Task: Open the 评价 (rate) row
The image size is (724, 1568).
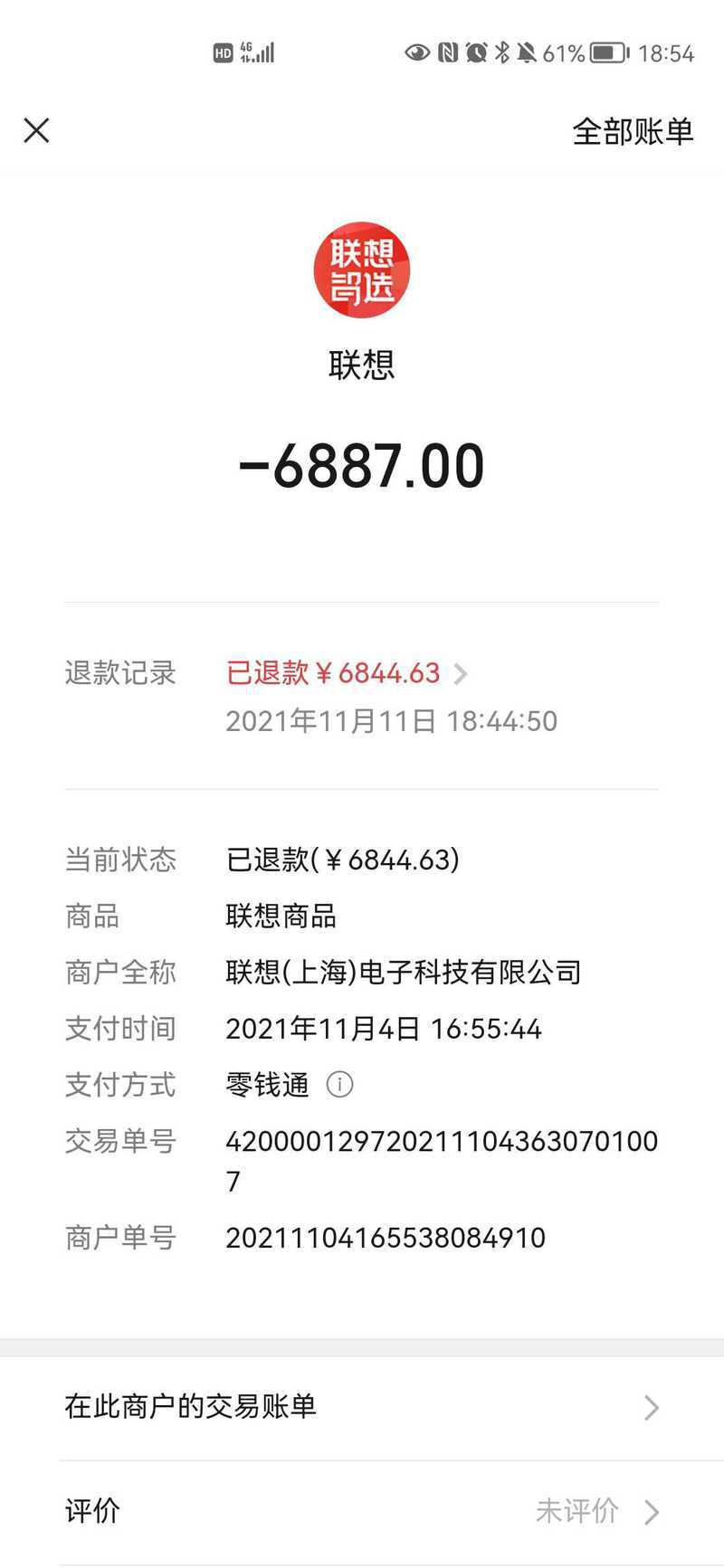Action: point(362,1512)
